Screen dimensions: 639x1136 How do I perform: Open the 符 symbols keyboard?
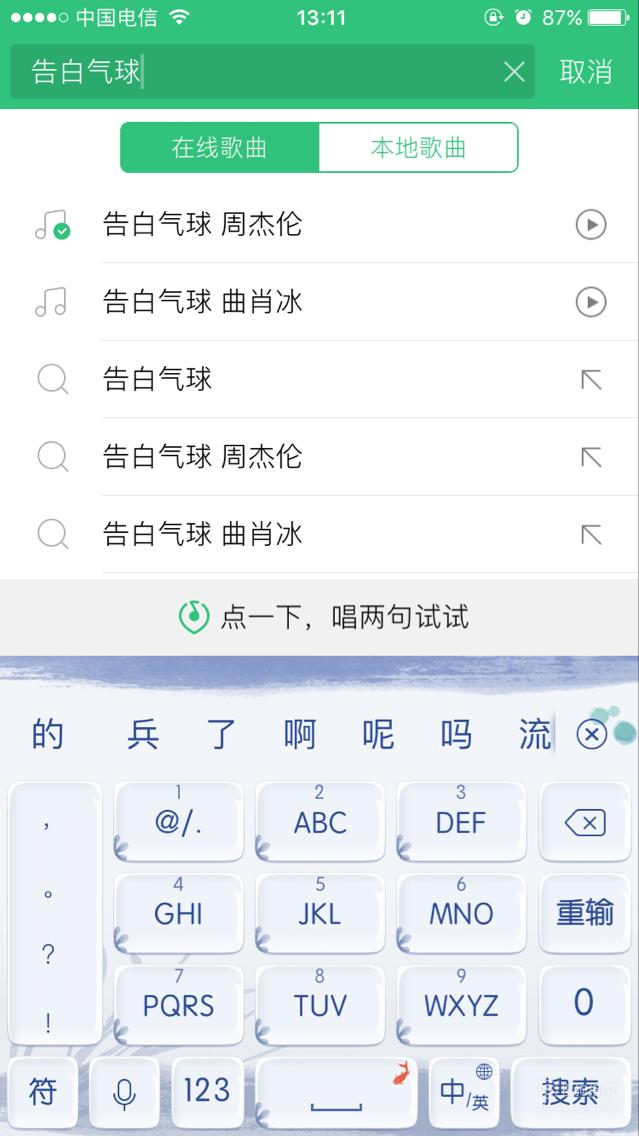43,1091
